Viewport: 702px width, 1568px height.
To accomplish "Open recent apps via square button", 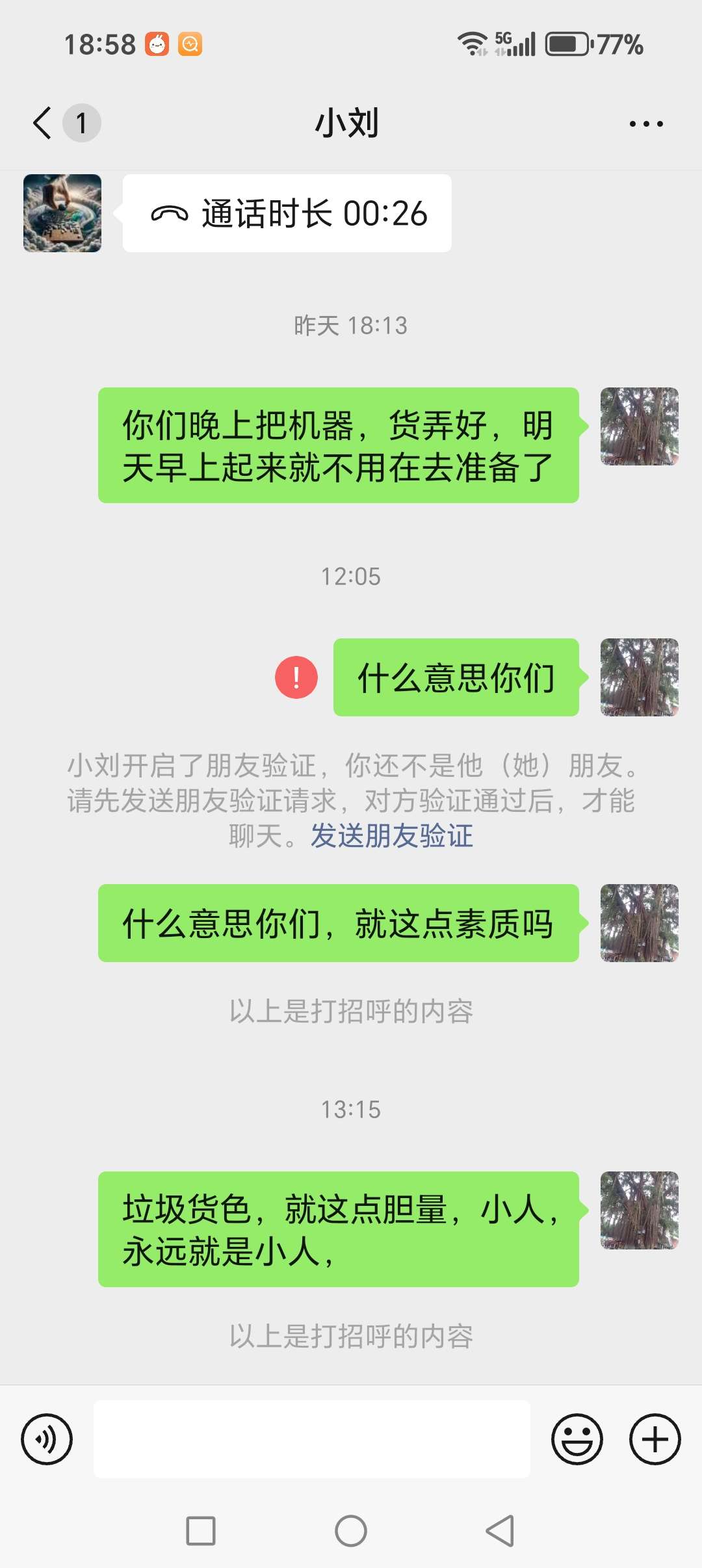I will click(201, 1531).
